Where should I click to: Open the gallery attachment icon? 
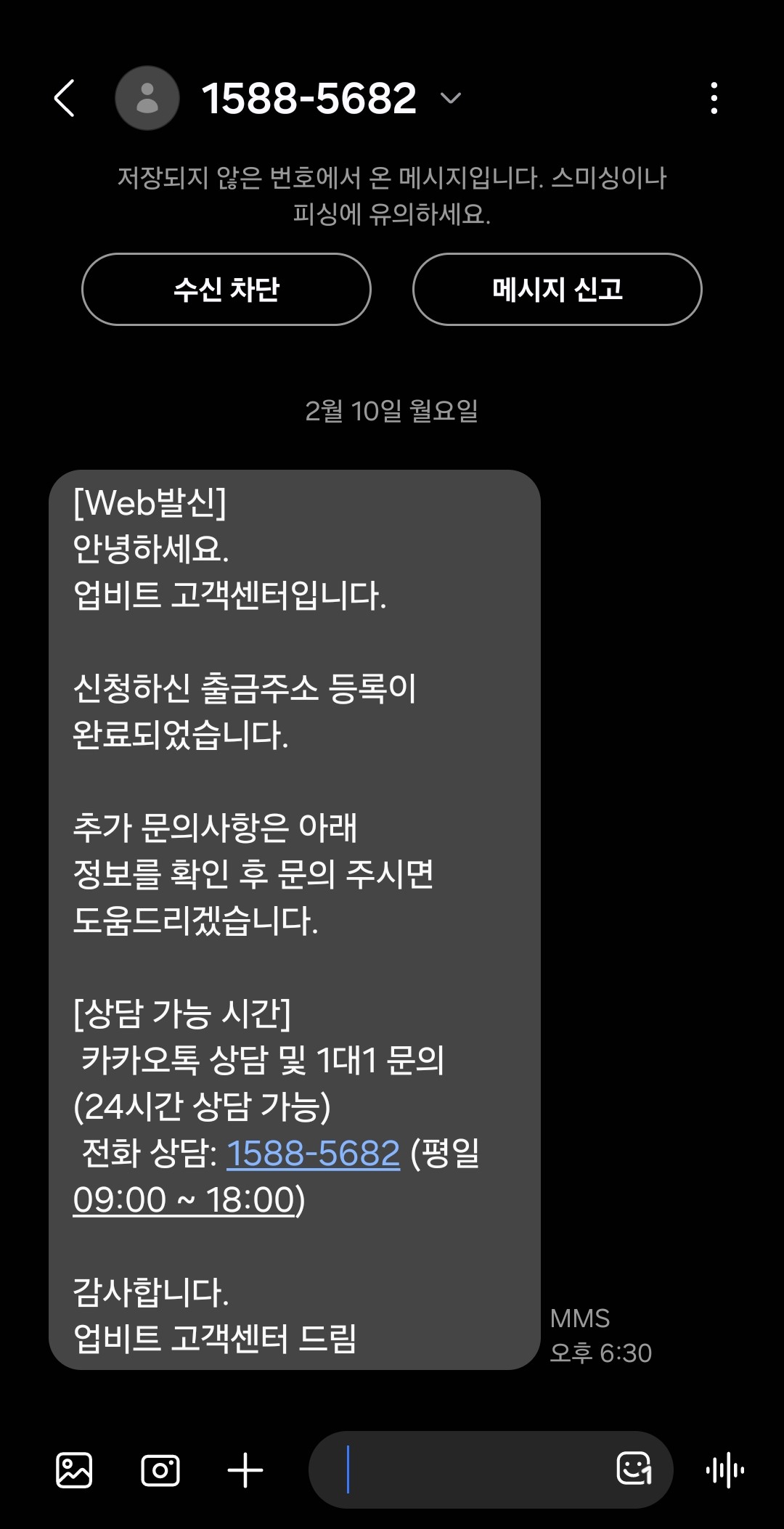74,1470
